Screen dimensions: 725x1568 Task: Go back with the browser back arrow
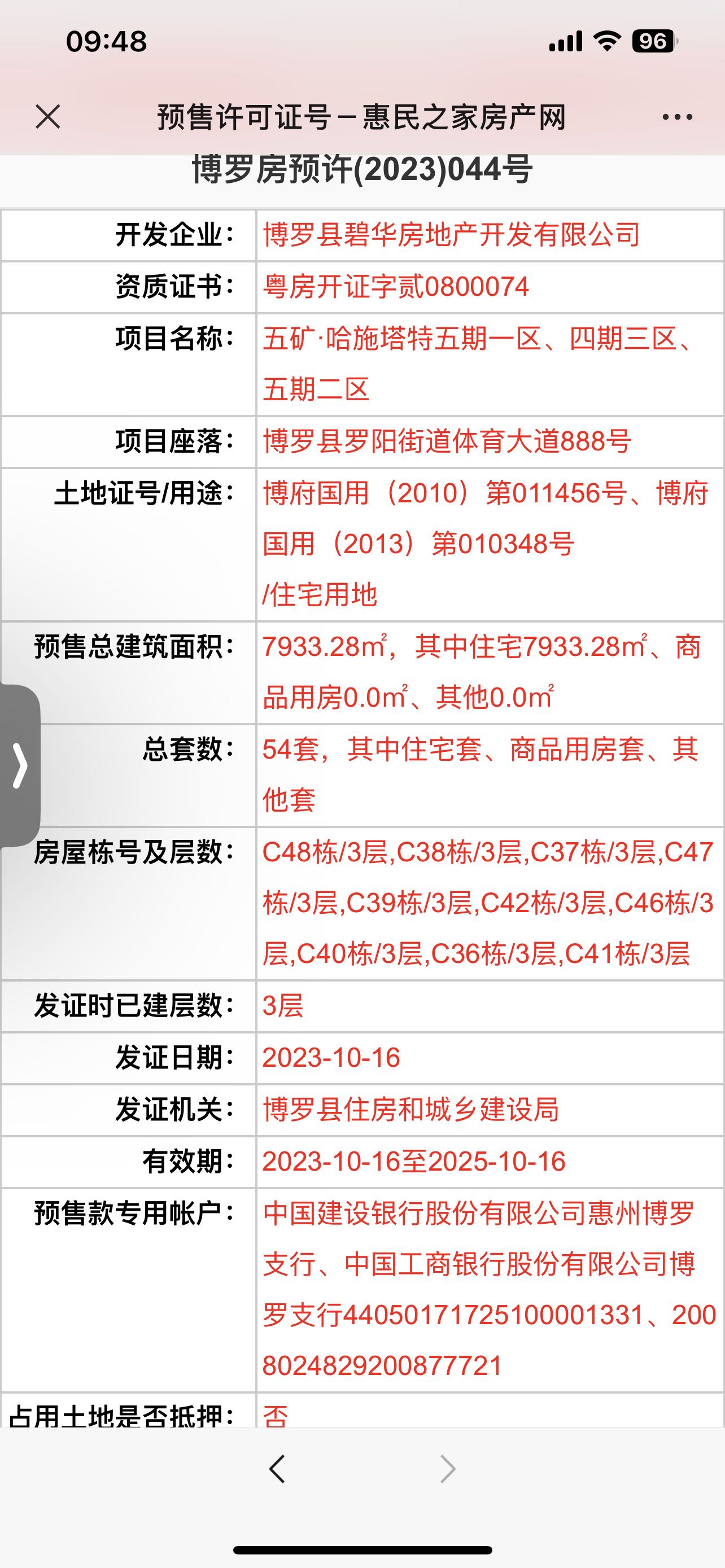(x=277, y=1469)
